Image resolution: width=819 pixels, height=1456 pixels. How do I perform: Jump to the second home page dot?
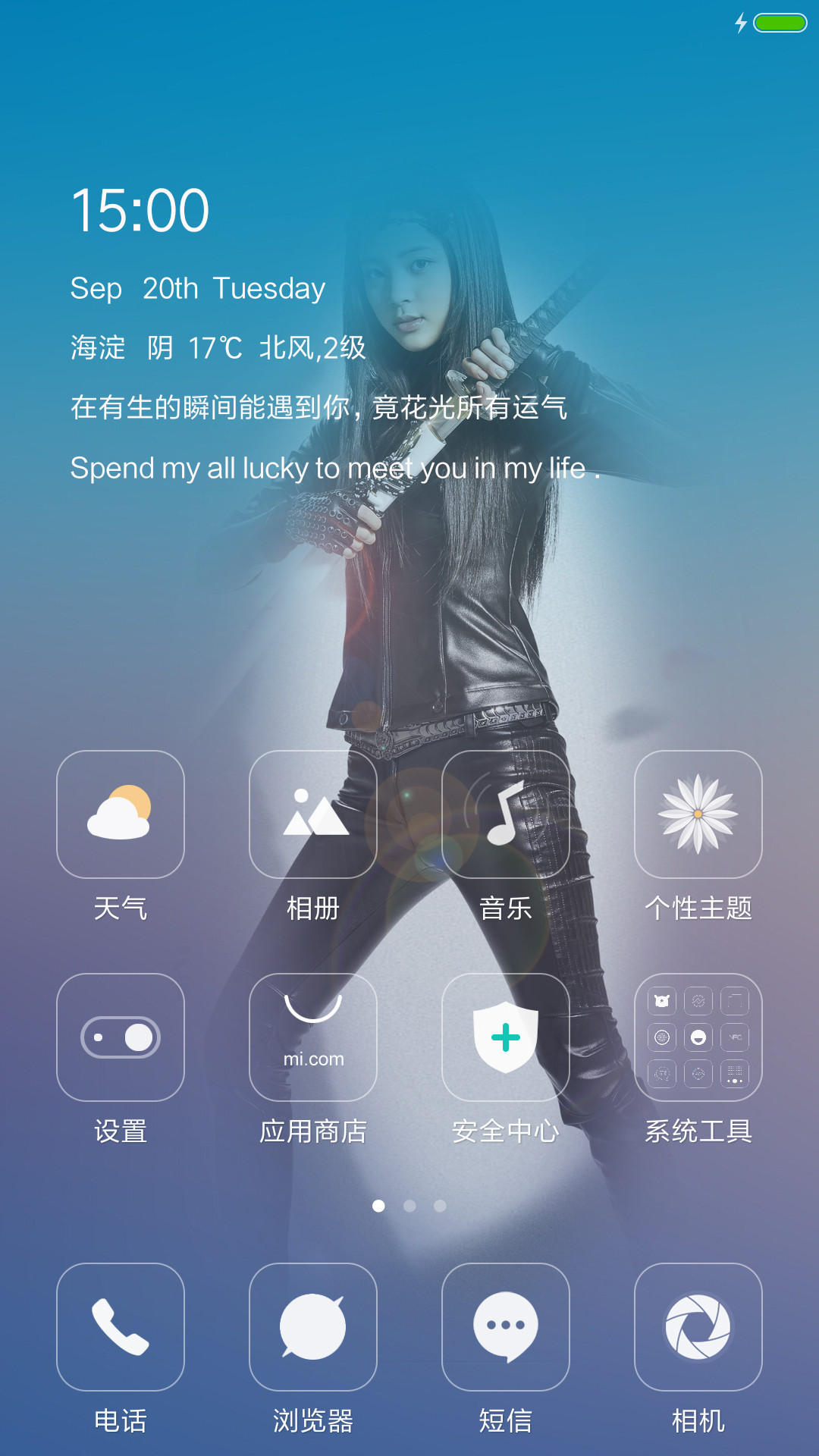pos(409,1206)
